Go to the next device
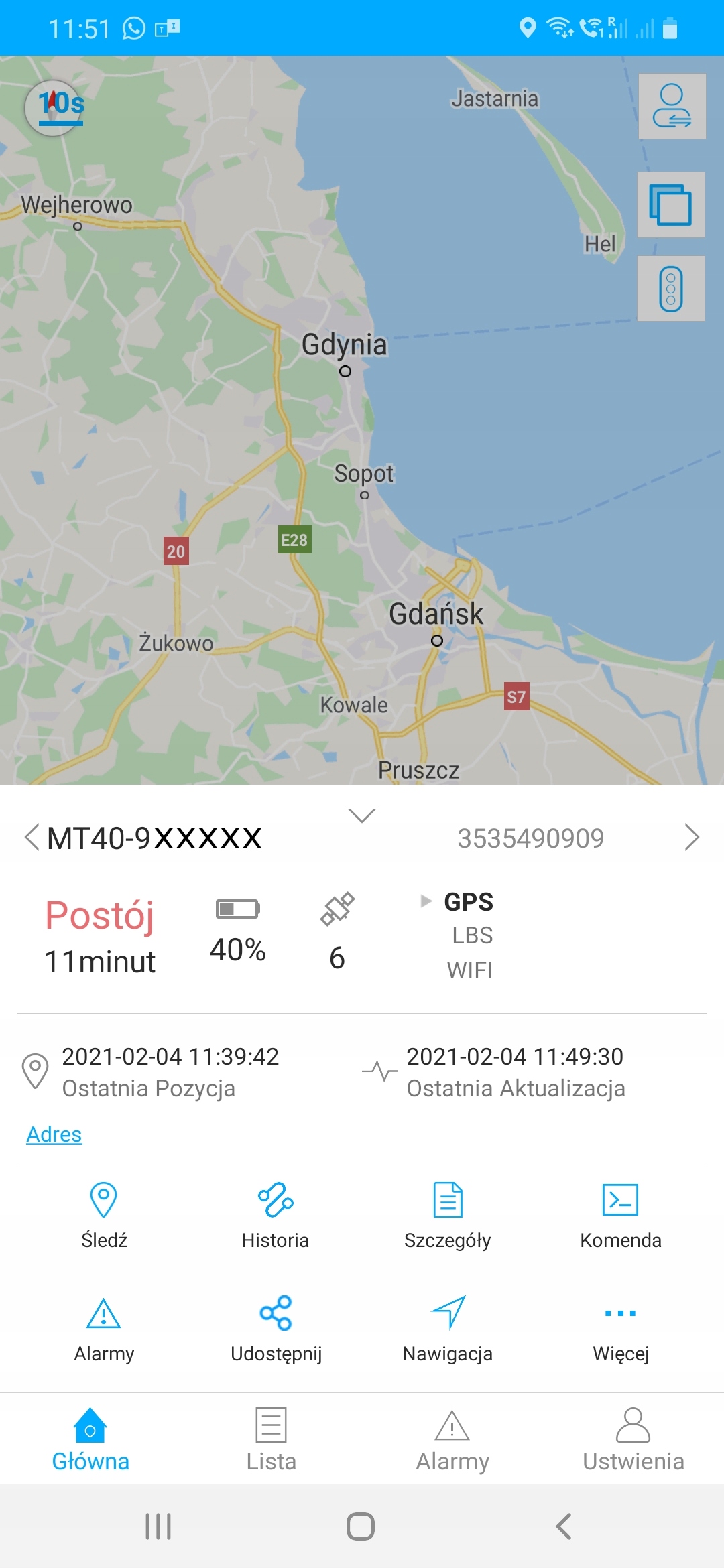This screenshot has width=724, height=1568. coord(692,838)
